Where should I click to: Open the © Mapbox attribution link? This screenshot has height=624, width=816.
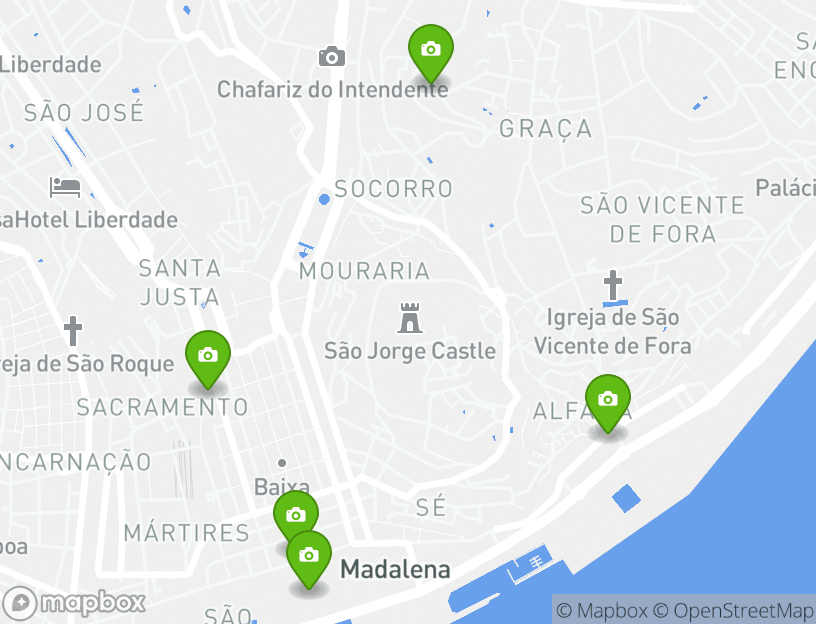pos(602,610)
